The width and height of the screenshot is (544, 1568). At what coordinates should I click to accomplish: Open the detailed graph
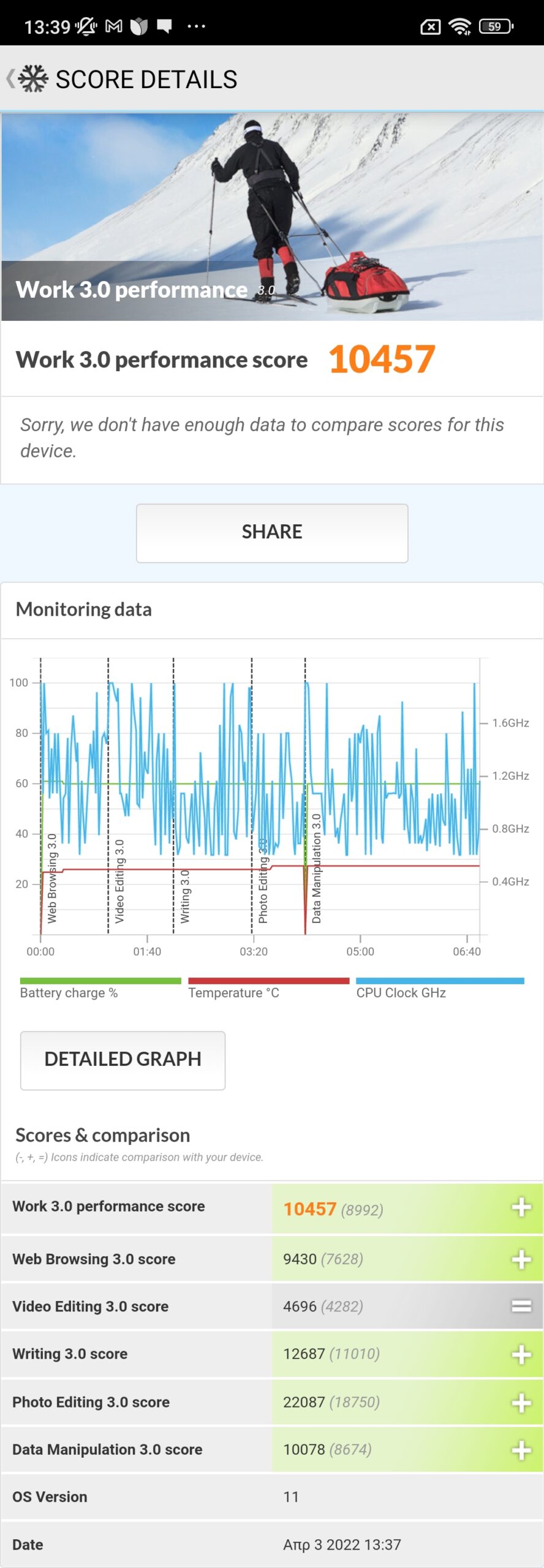point(123,1060)
